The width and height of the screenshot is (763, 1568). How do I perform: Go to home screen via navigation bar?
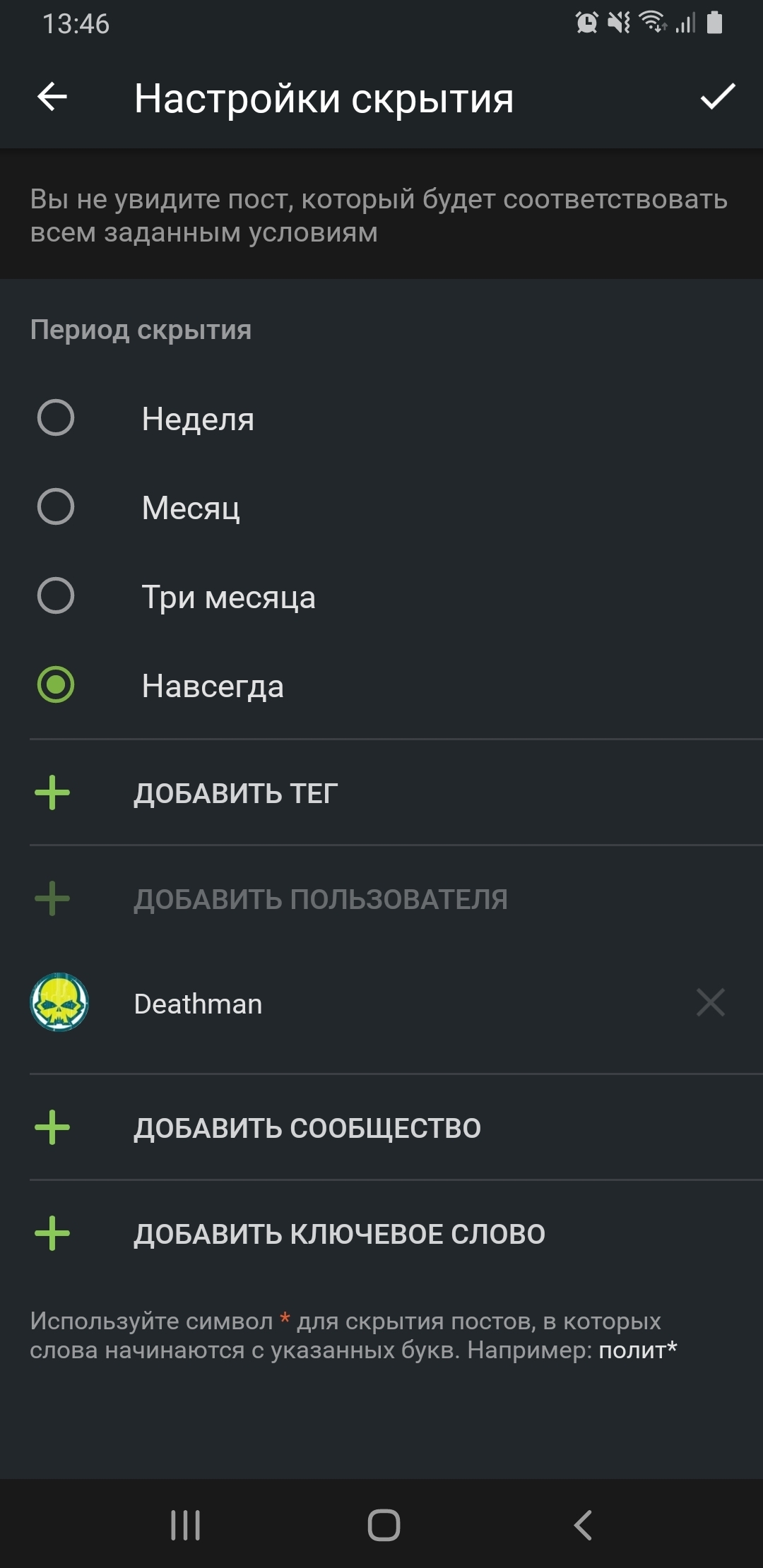pyautogui.click(x=384, y=1525)
